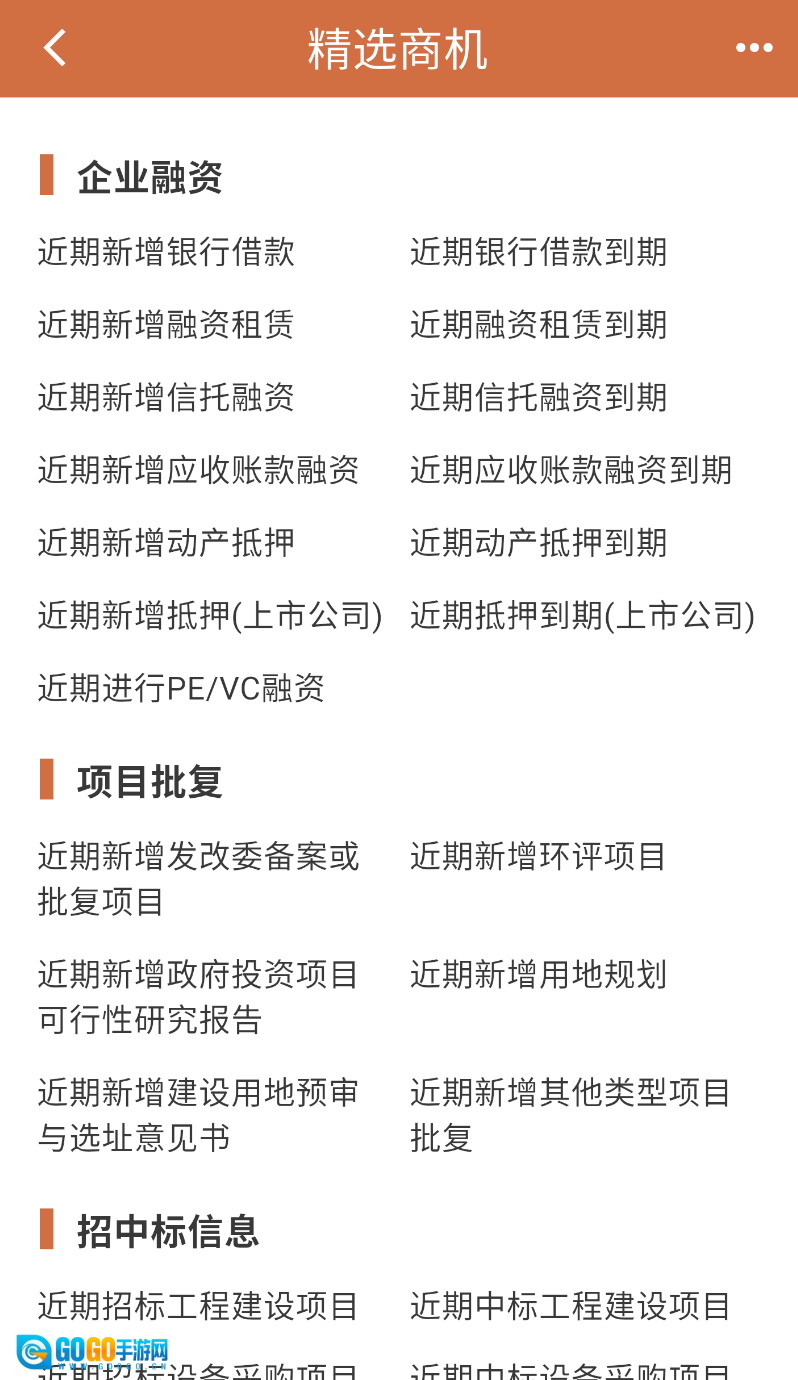View 近期抵押到期(上市公司)
Viewport: 798px width, 1380px height.
[x=582, y=616]
